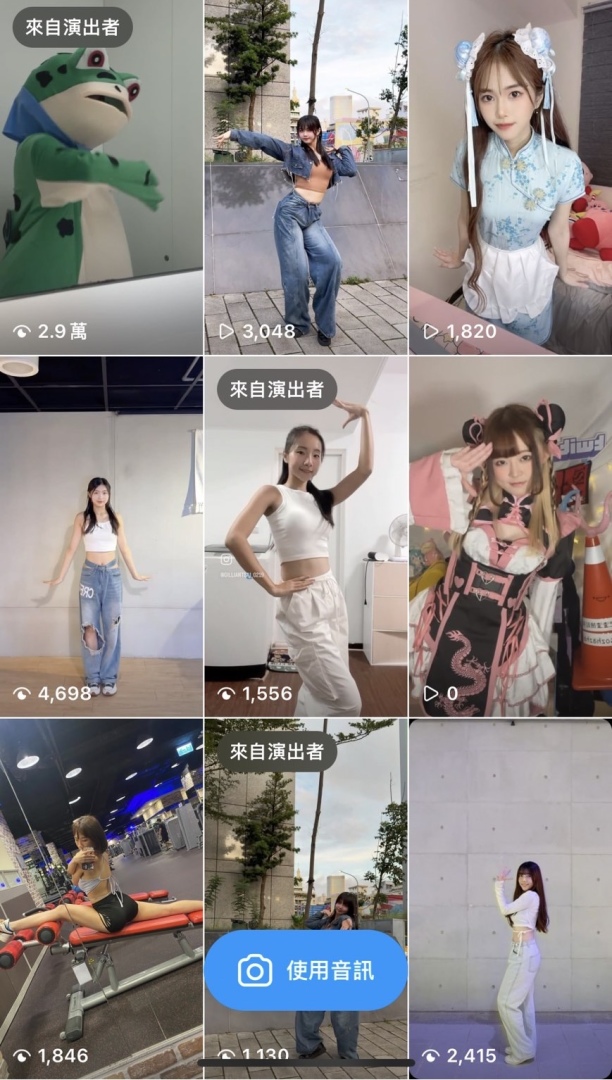Open the video with 3,048 plays
Viewport: 612px width, 1080px height.
coord(306,180)
